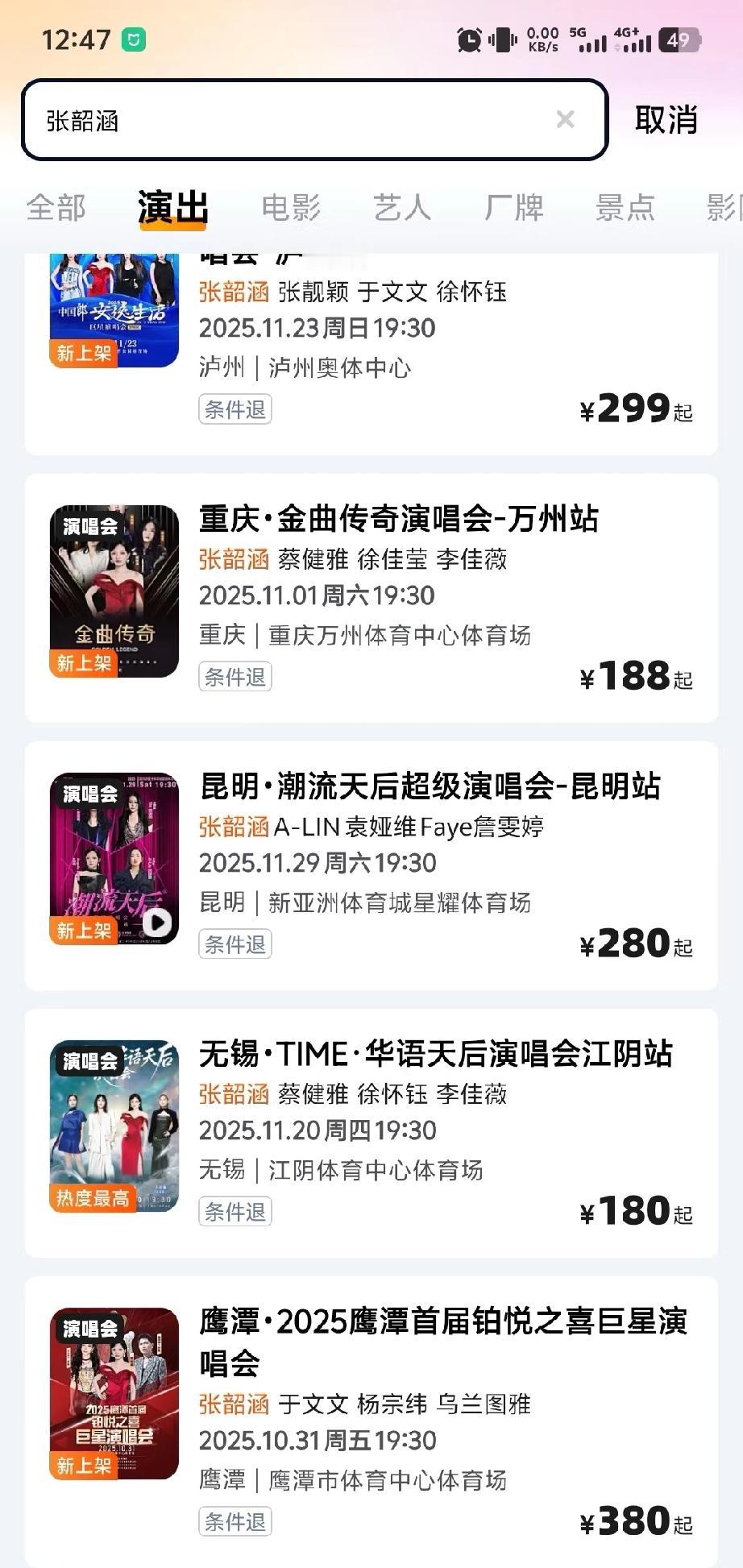
Task: Open 重庆·金曲传奇演唱会-万州站
Action: (x=398, y=520)
